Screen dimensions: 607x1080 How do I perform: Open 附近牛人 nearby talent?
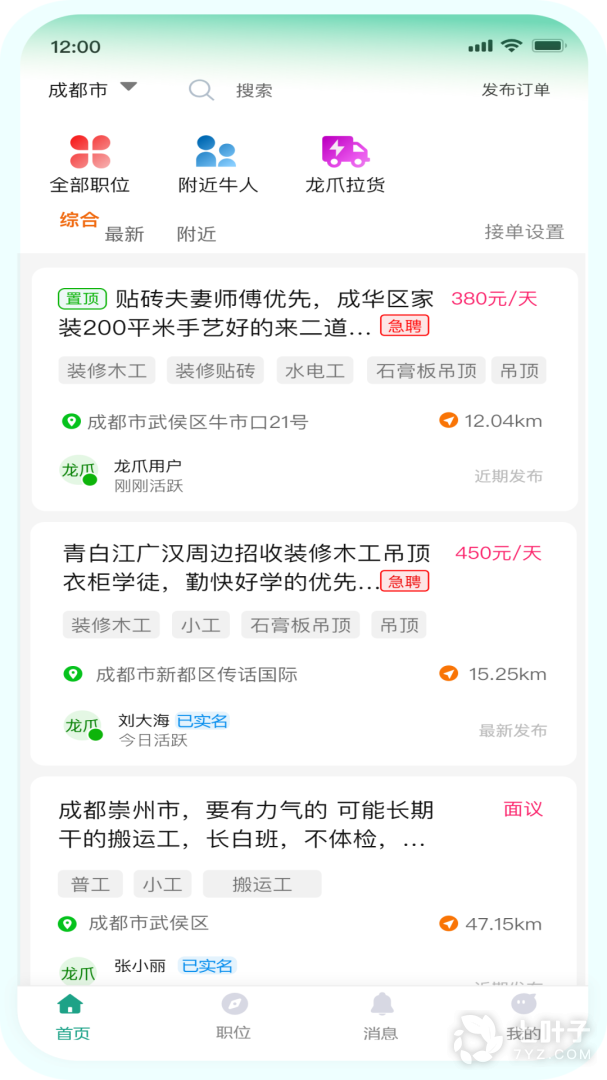click(217, 164)
